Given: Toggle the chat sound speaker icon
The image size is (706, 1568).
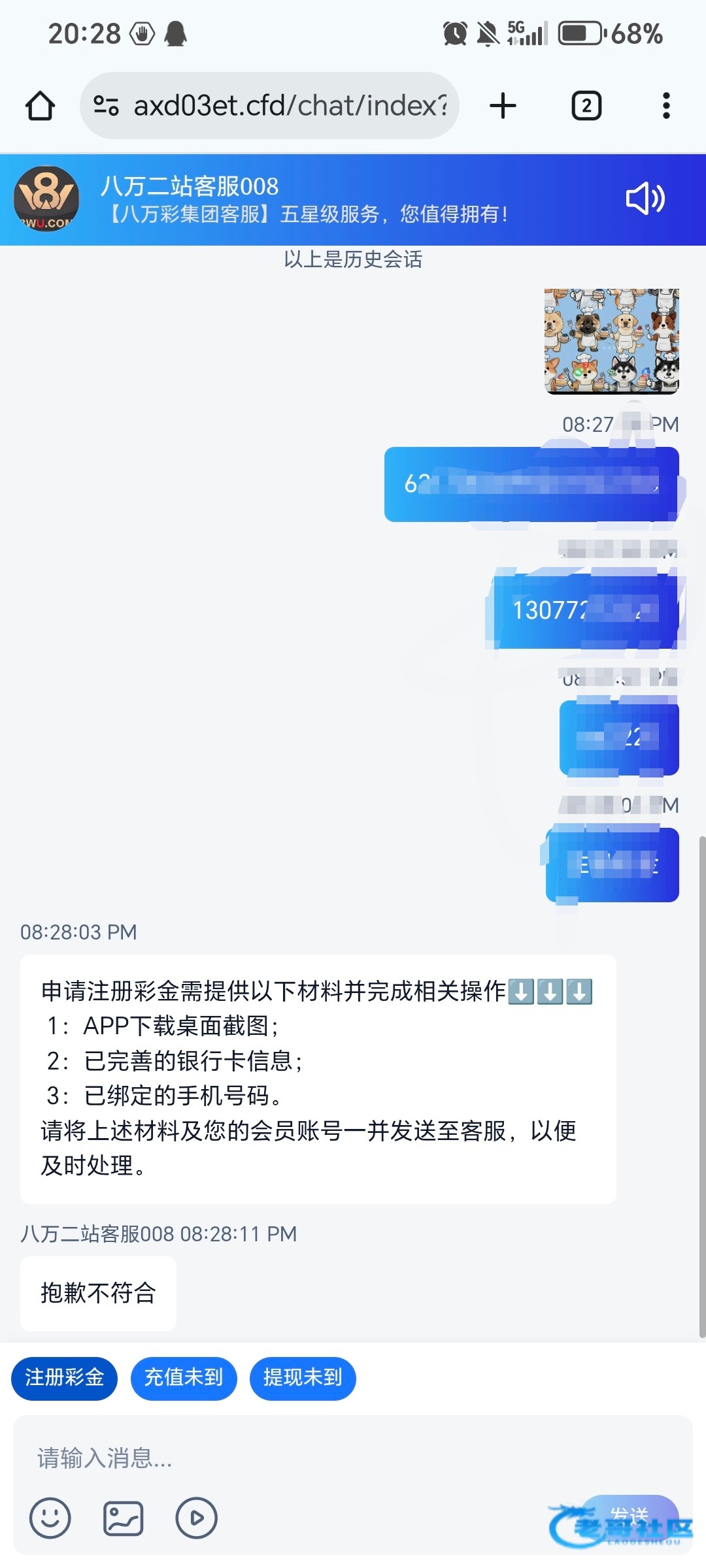Looking at the screenshot, I should coord(645,199).
